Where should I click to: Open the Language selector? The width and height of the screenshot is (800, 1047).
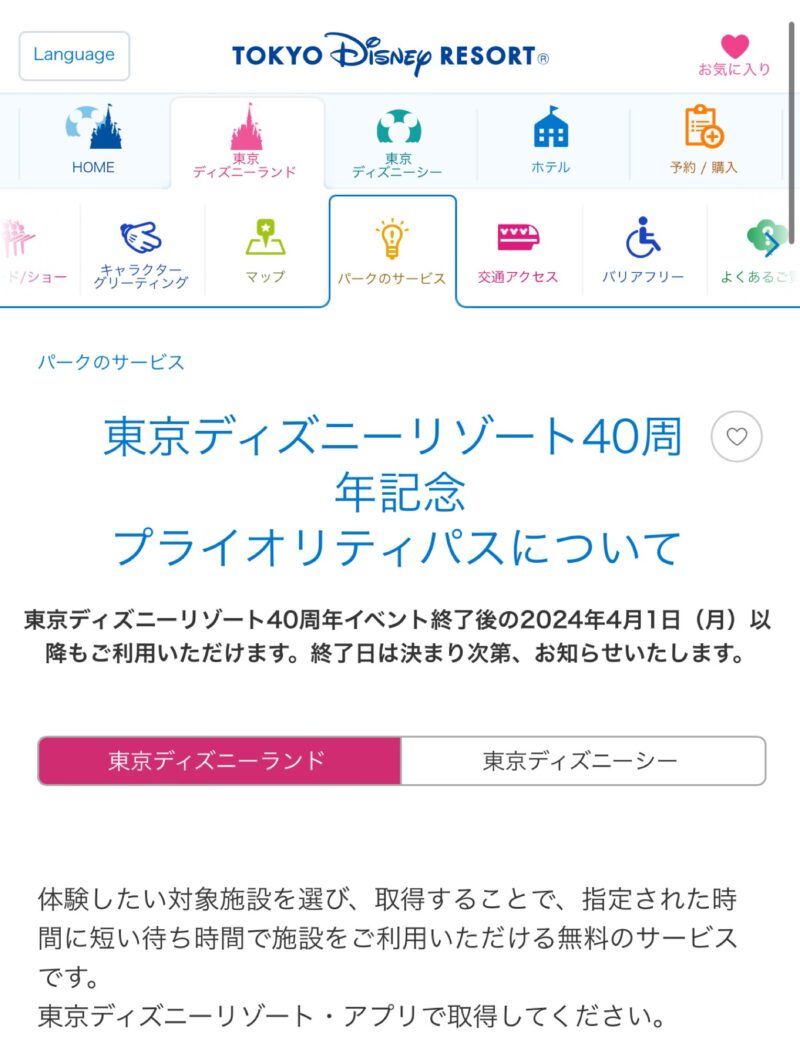[72, 56]
